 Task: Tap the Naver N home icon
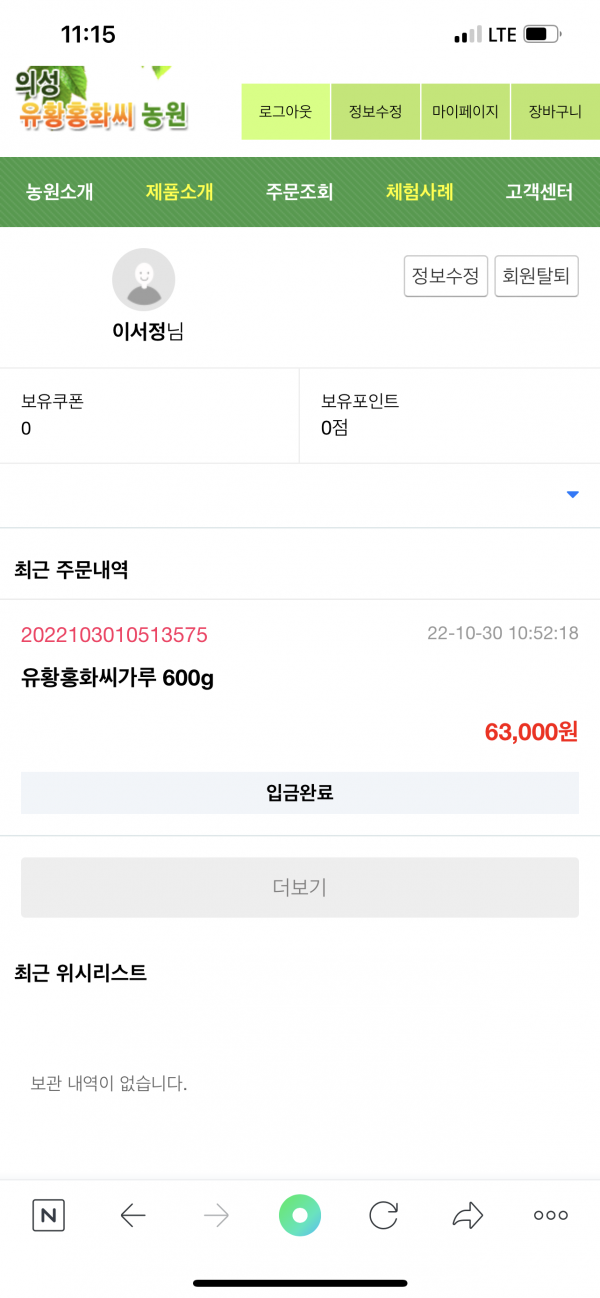tap(49, 1215)
